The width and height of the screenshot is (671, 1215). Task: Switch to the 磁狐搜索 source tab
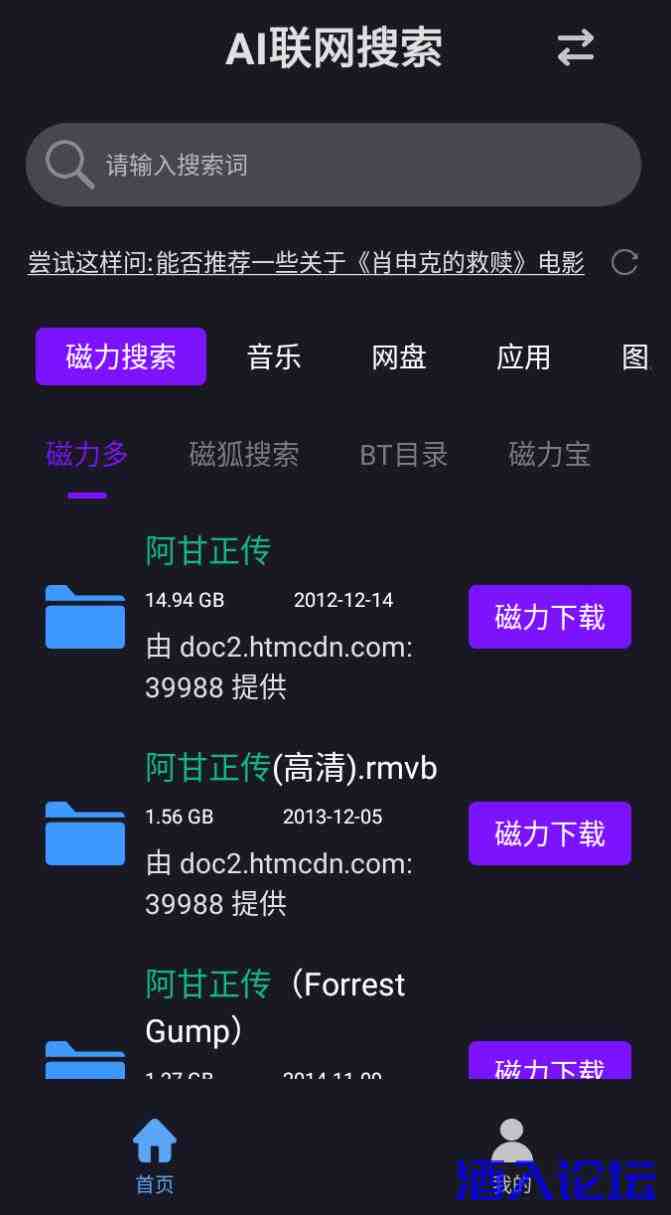[244, 455]
